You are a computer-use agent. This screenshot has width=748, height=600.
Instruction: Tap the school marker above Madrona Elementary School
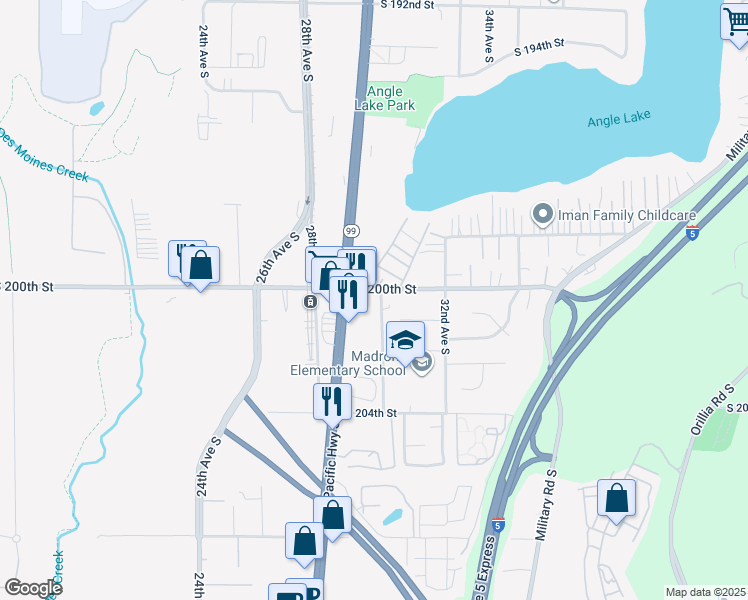click(405, 340)
